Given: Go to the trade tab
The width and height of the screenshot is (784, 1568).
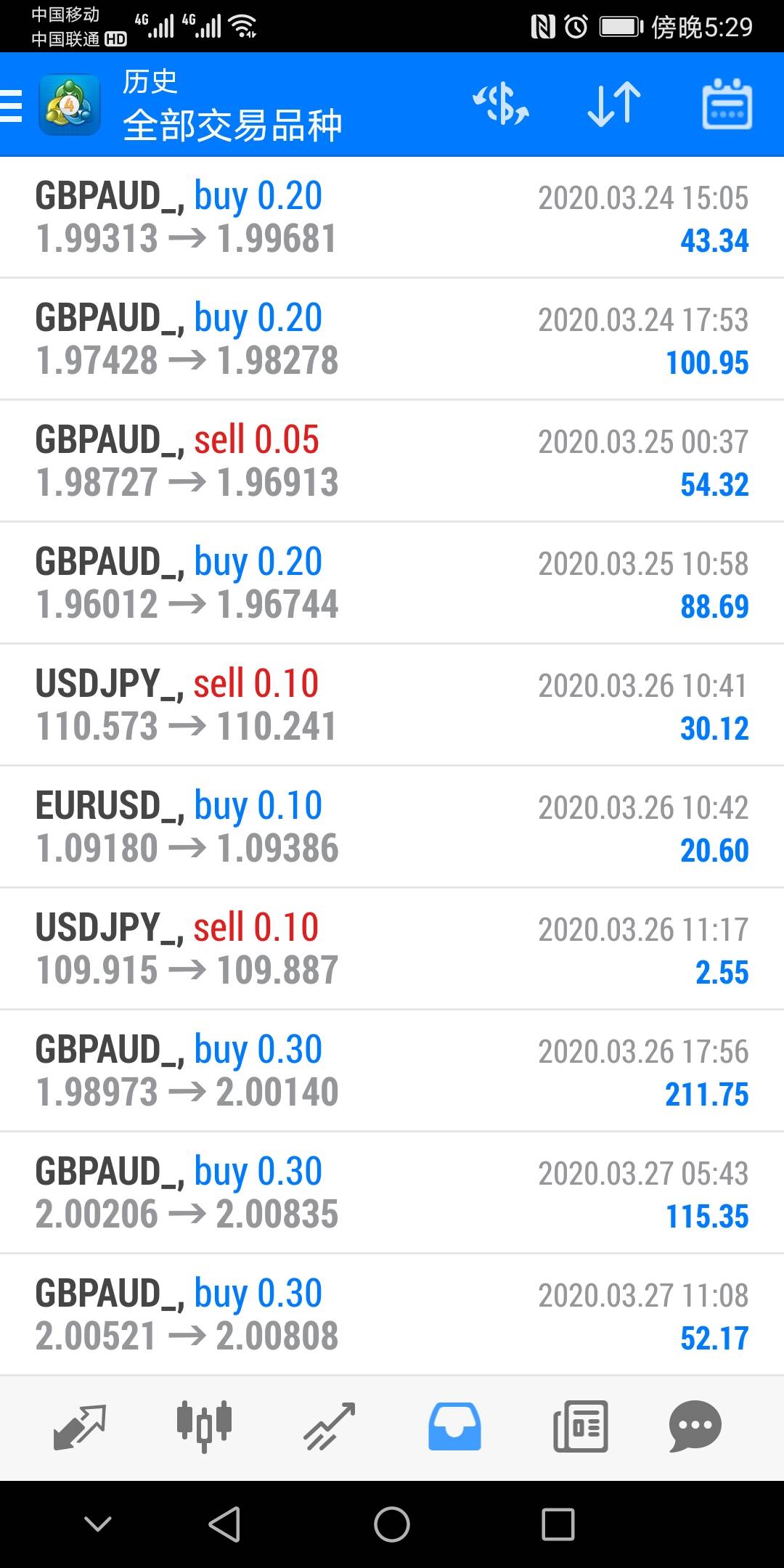Looking at the screenshot, I should pos(330,1426).
